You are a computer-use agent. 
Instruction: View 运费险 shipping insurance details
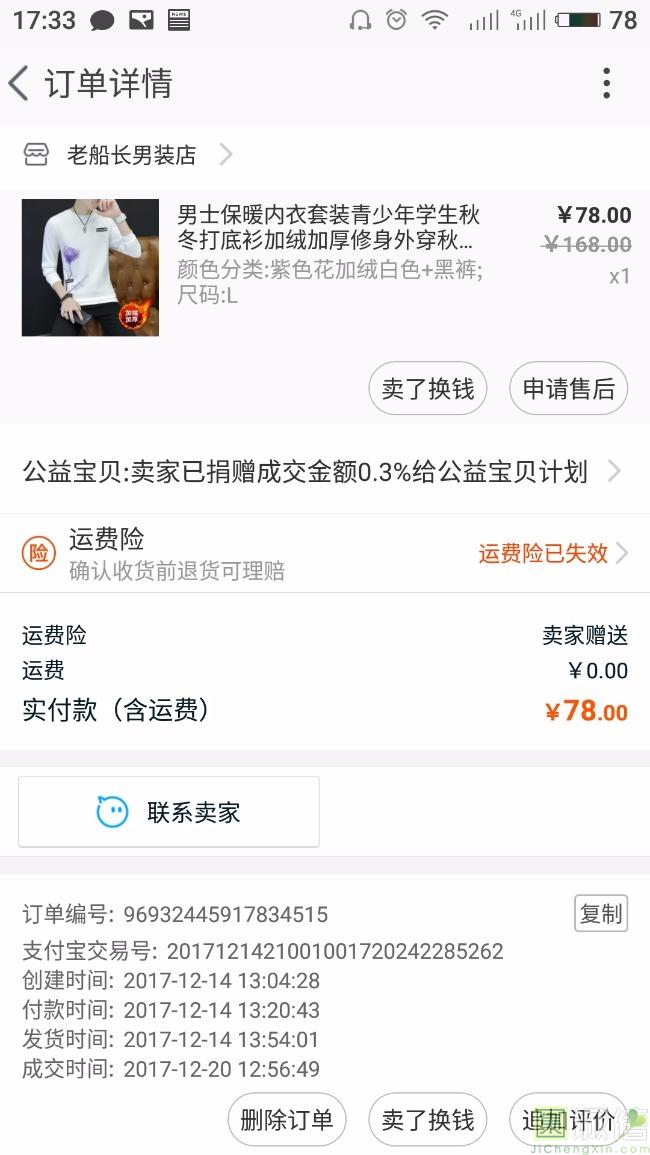click(x=325, y=552)
